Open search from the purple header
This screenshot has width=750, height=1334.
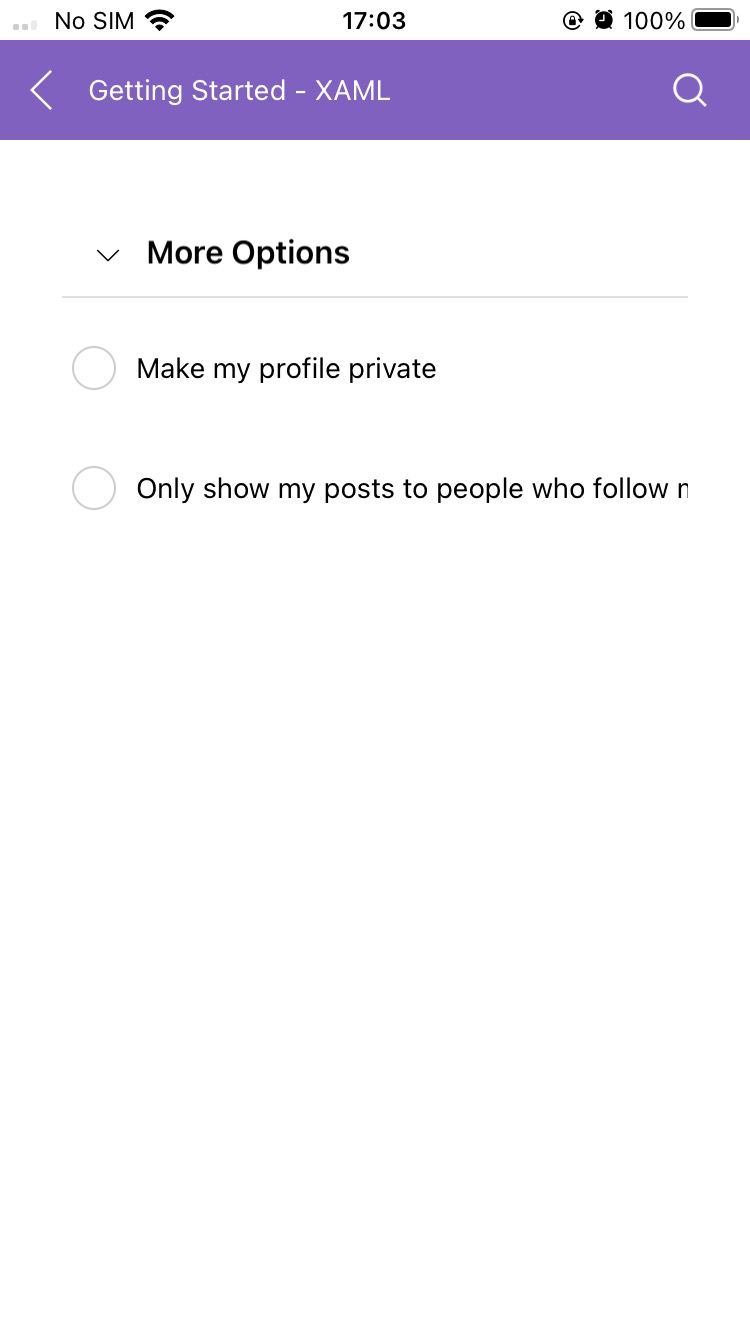[x=689, y=91]
